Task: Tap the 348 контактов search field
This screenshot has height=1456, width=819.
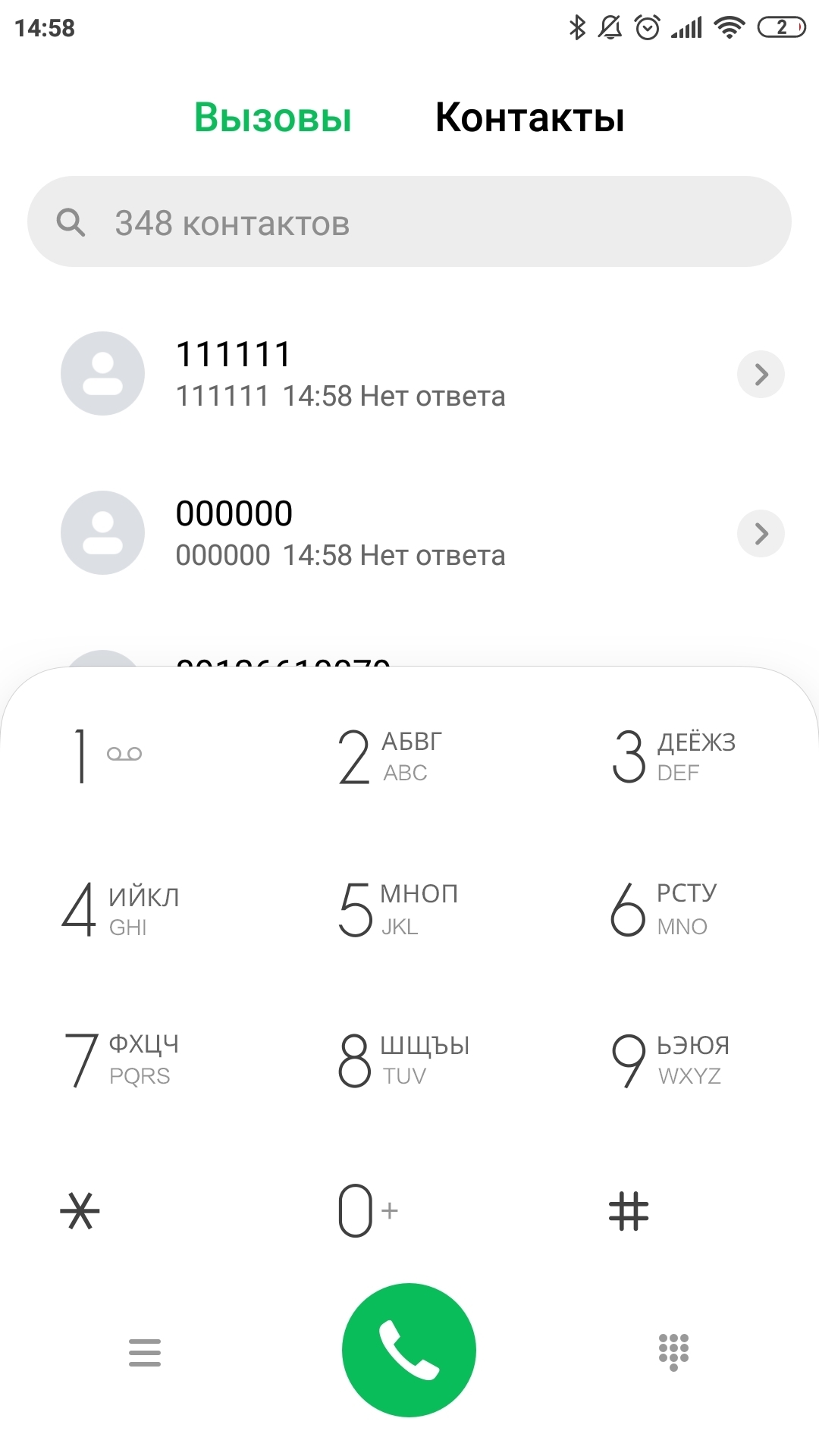Action: [x=409, y=222]
